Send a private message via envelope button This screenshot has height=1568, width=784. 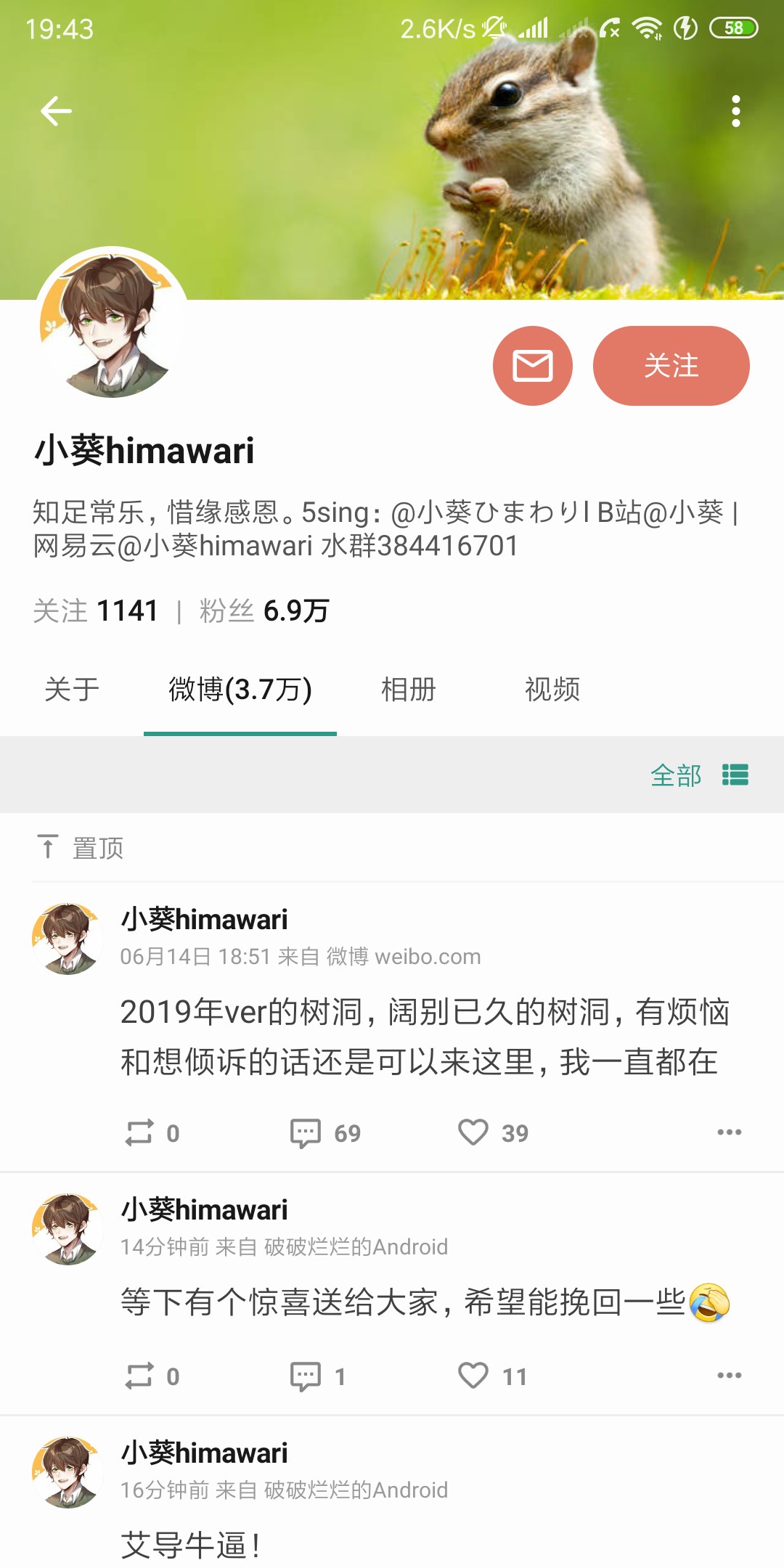tap(533, 366)
